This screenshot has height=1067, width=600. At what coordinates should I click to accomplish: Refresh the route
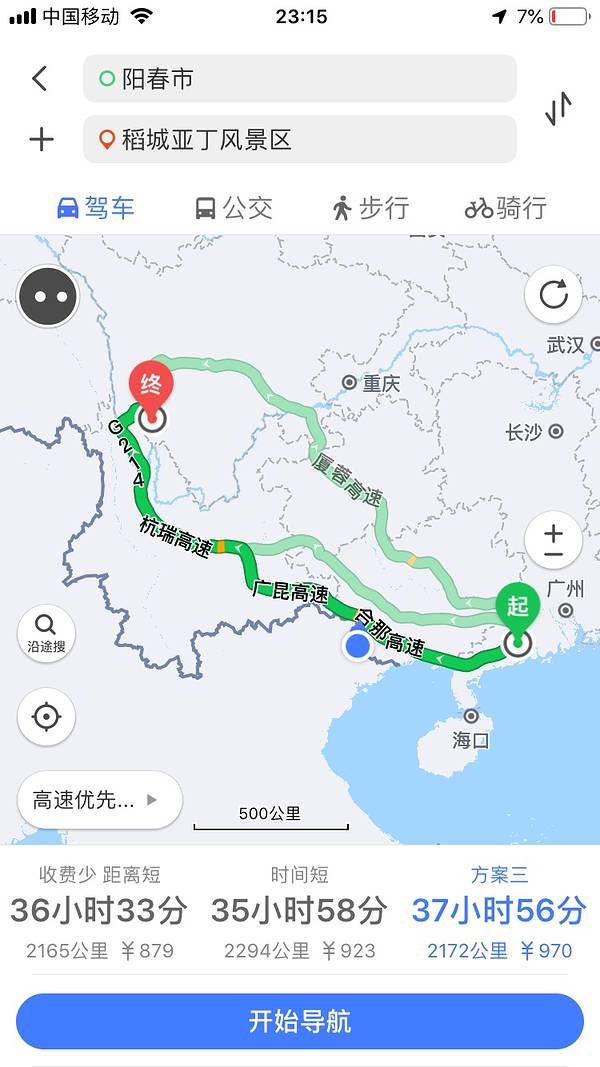(x=553, y=295)
